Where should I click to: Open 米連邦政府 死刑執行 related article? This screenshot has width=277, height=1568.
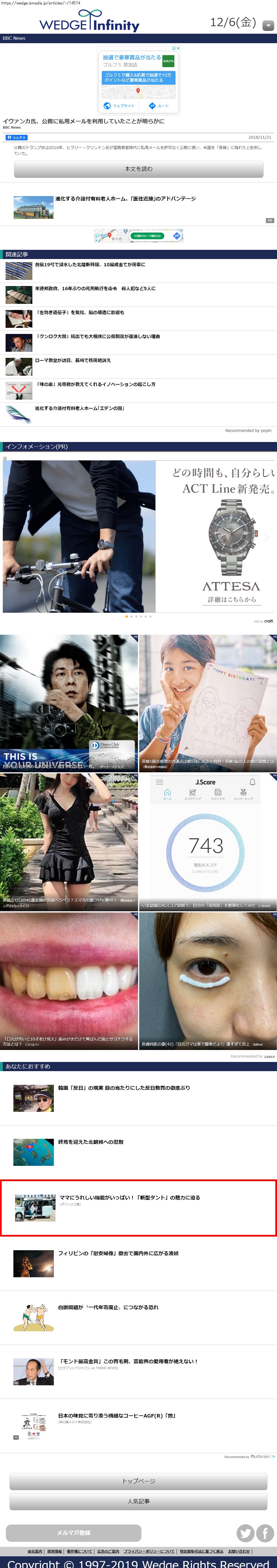pos(95,289)
